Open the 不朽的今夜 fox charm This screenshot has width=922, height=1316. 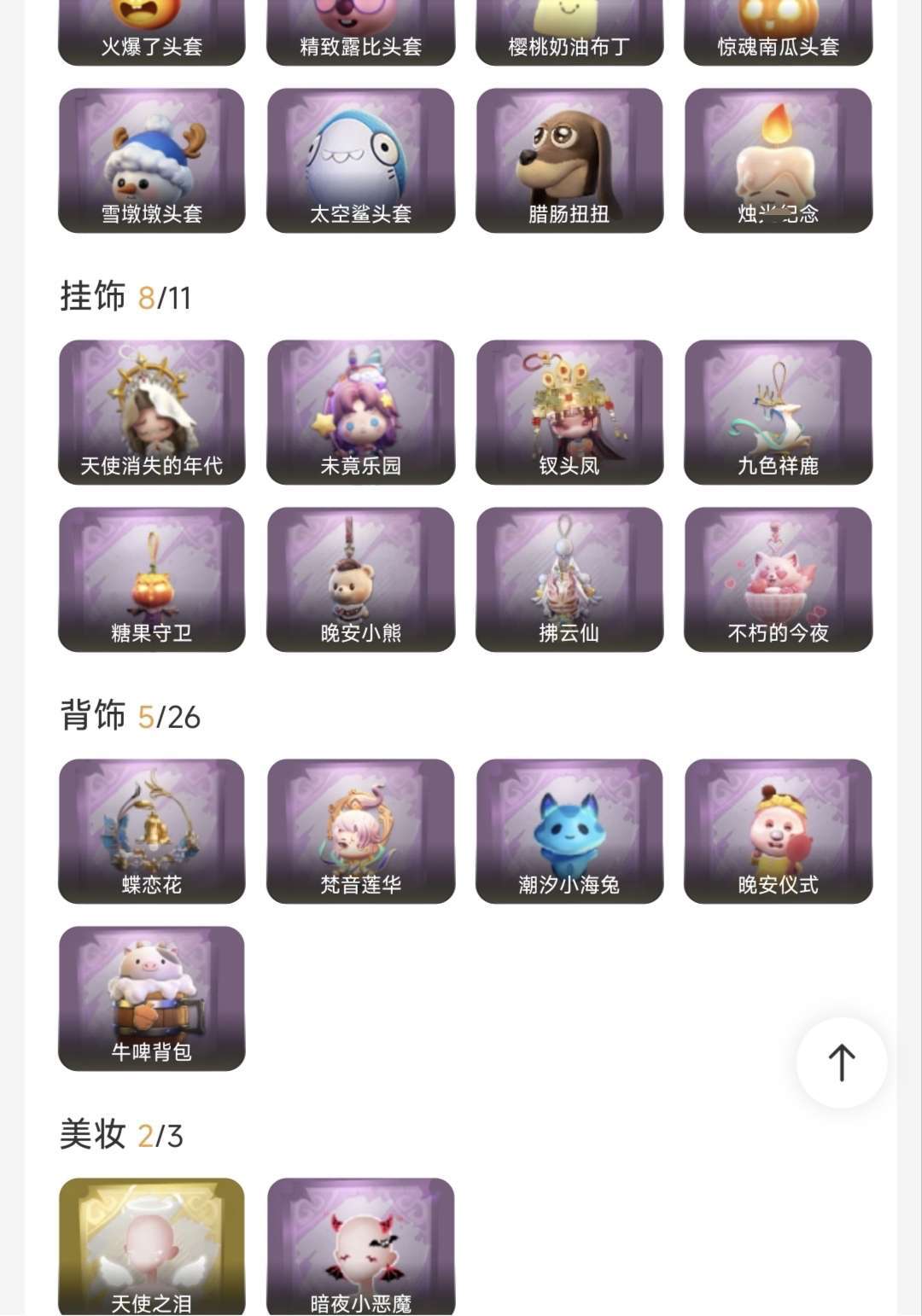pos(779,579)
